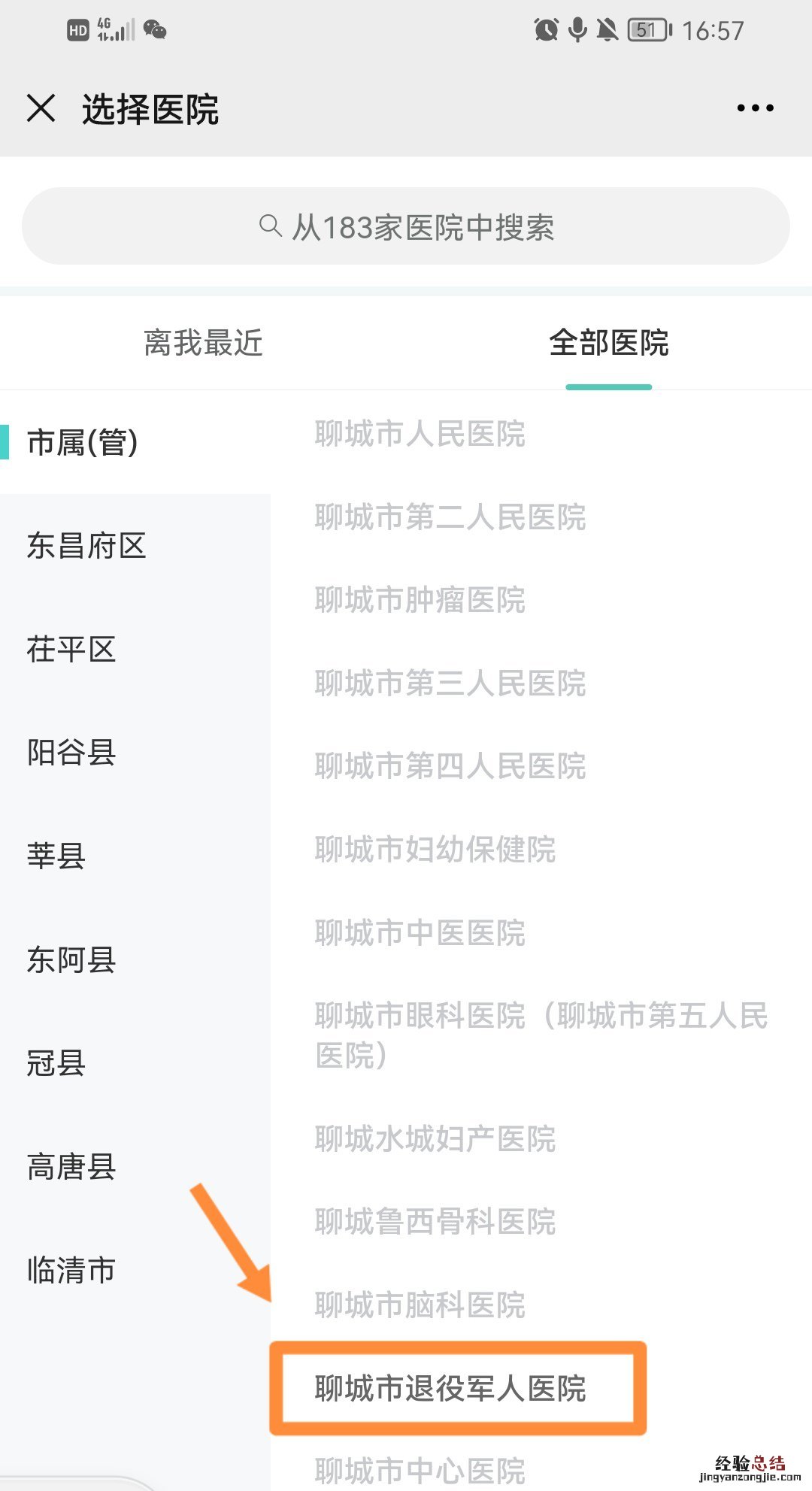Choose the 高唐县 area

tap(71, 1167)
